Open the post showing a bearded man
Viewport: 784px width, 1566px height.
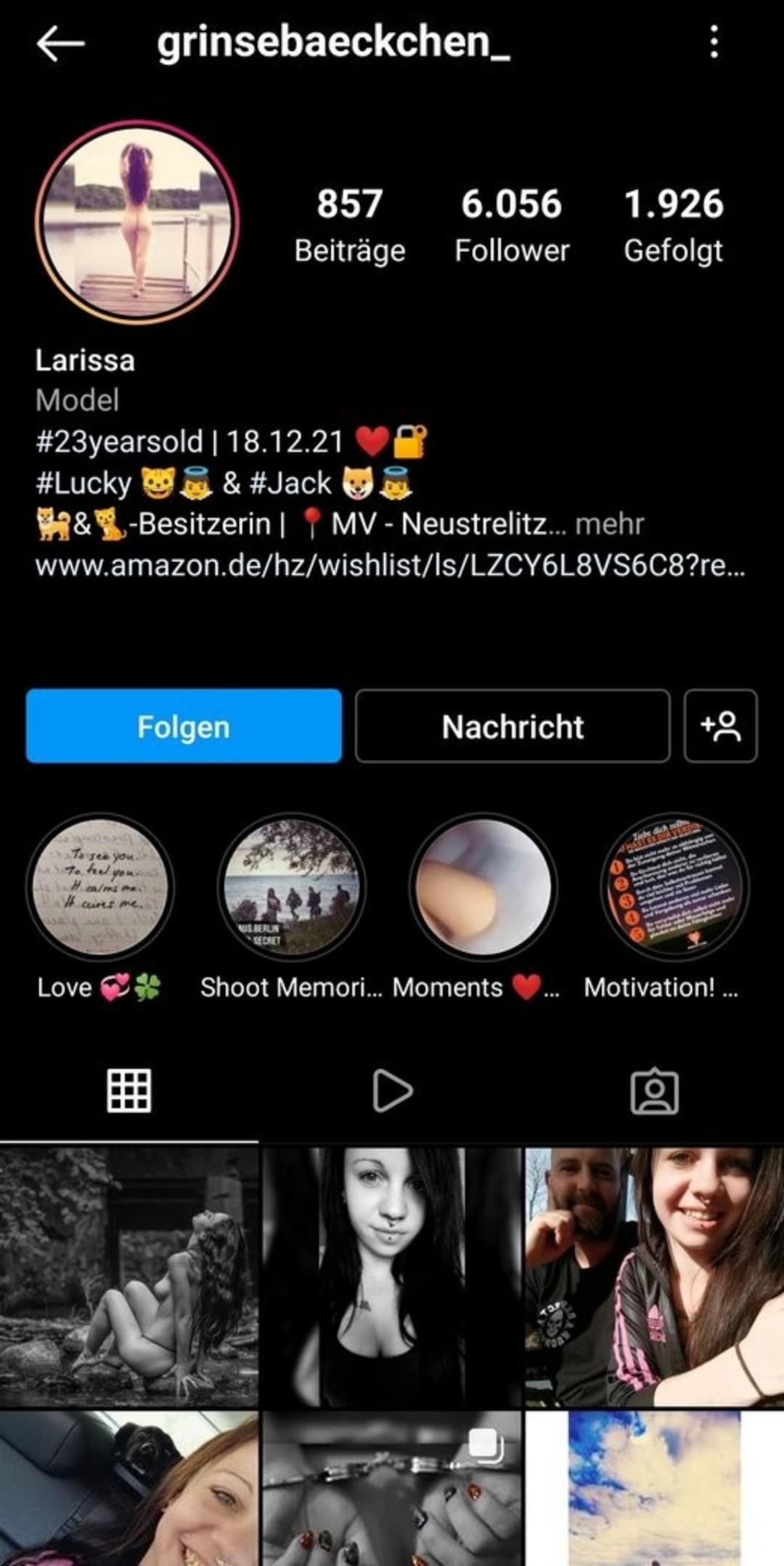tap(654, 1275)
